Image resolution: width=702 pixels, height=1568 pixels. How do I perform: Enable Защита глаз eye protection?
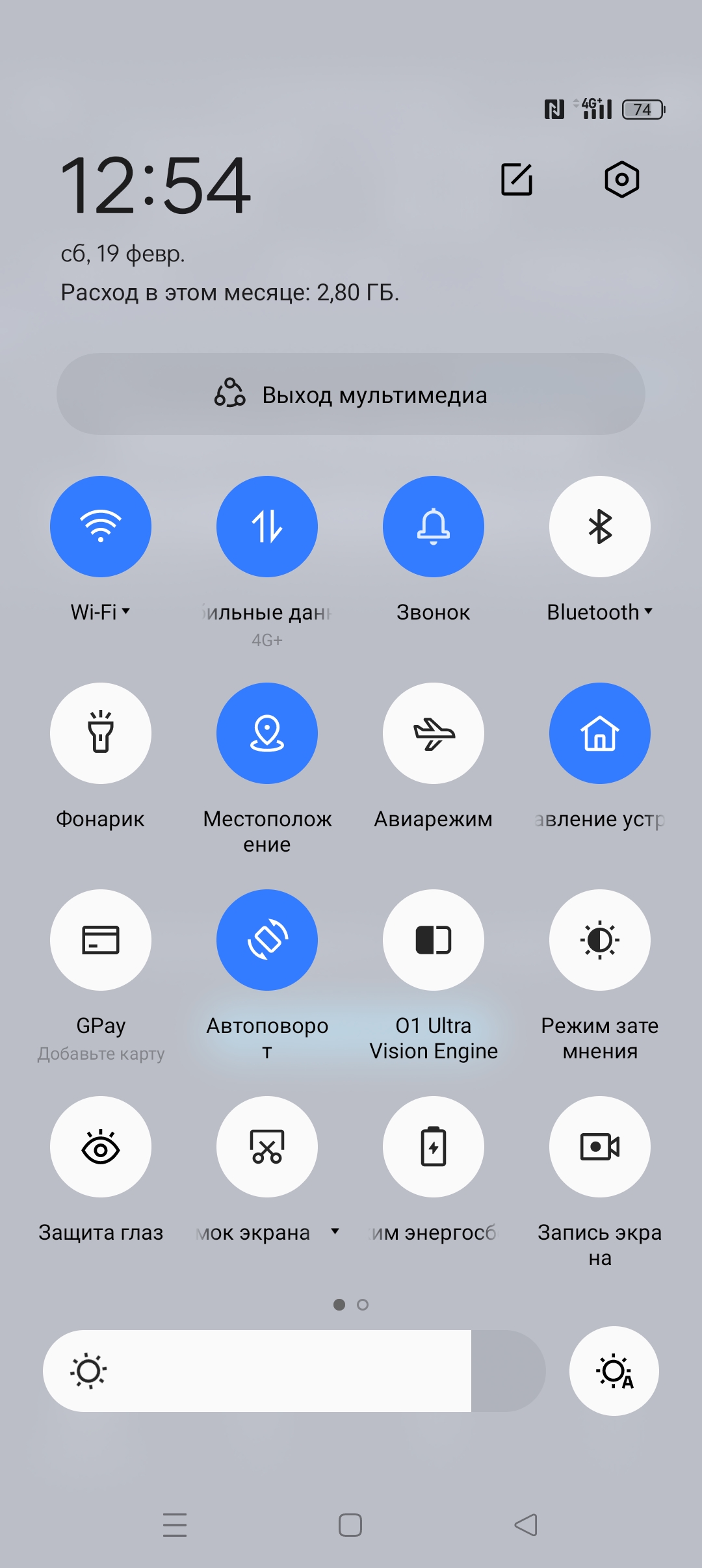101,1147
